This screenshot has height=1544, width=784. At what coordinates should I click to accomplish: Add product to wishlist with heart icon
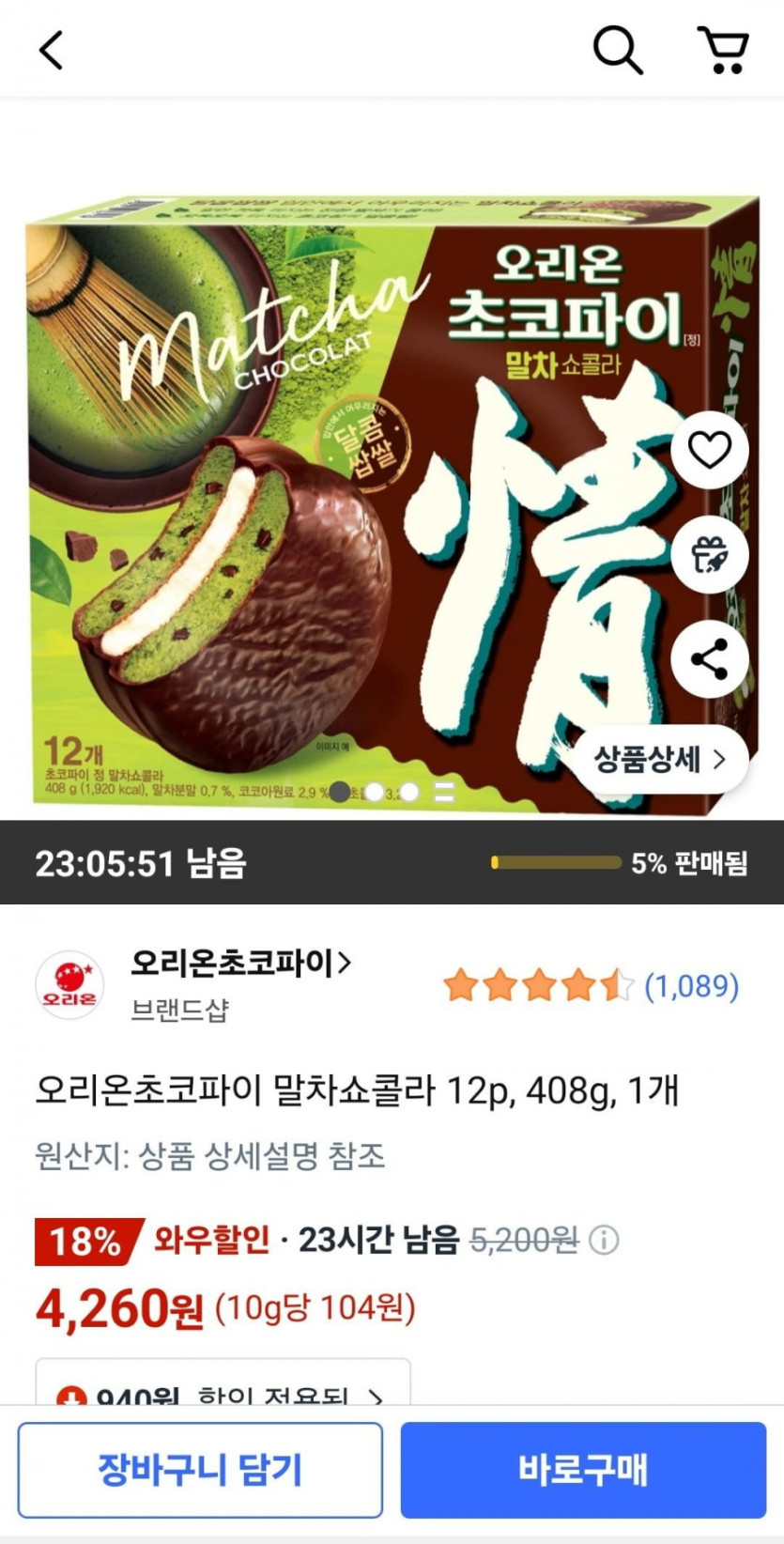point(709,450)
